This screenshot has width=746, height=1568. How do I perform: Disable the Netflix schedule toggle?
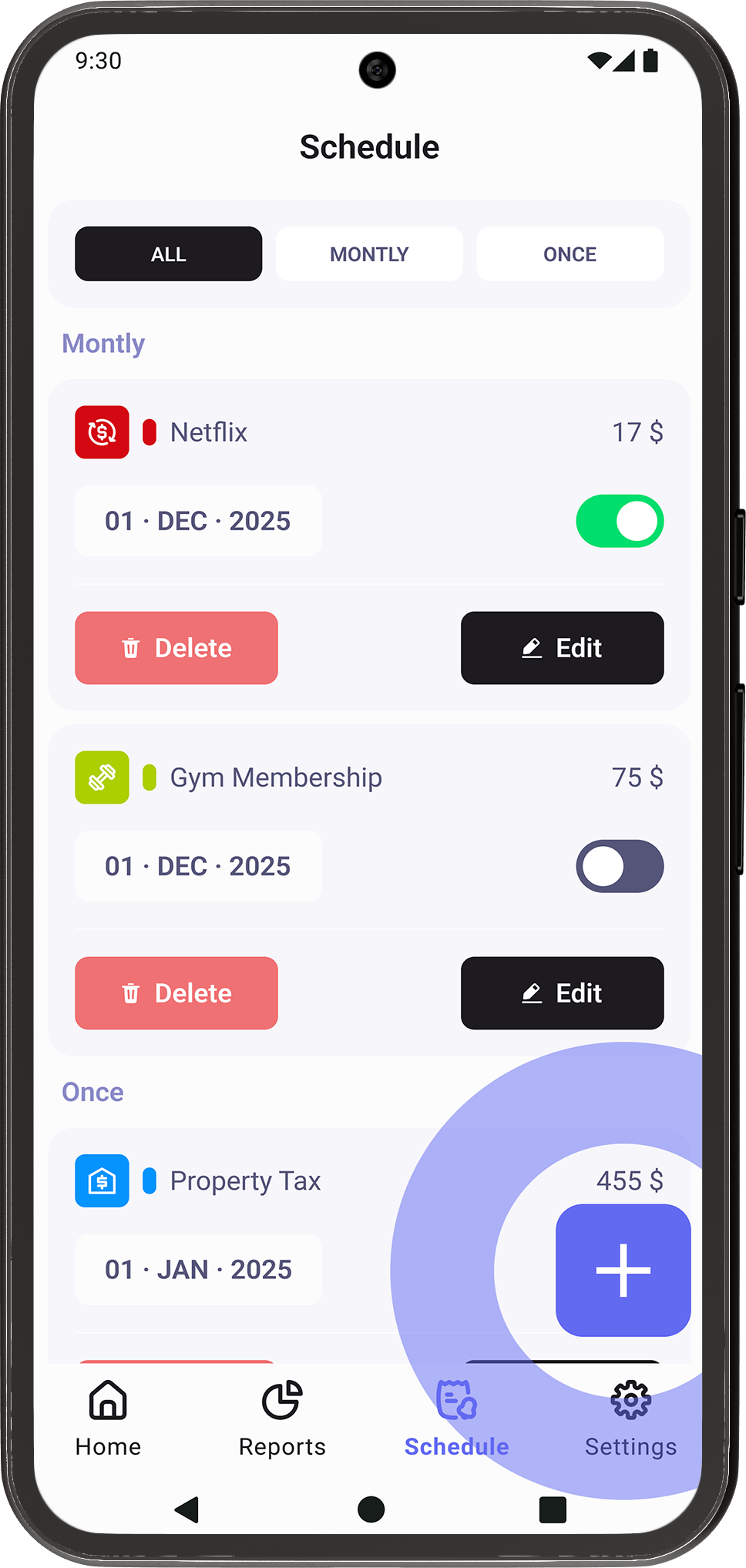point(620,521)
